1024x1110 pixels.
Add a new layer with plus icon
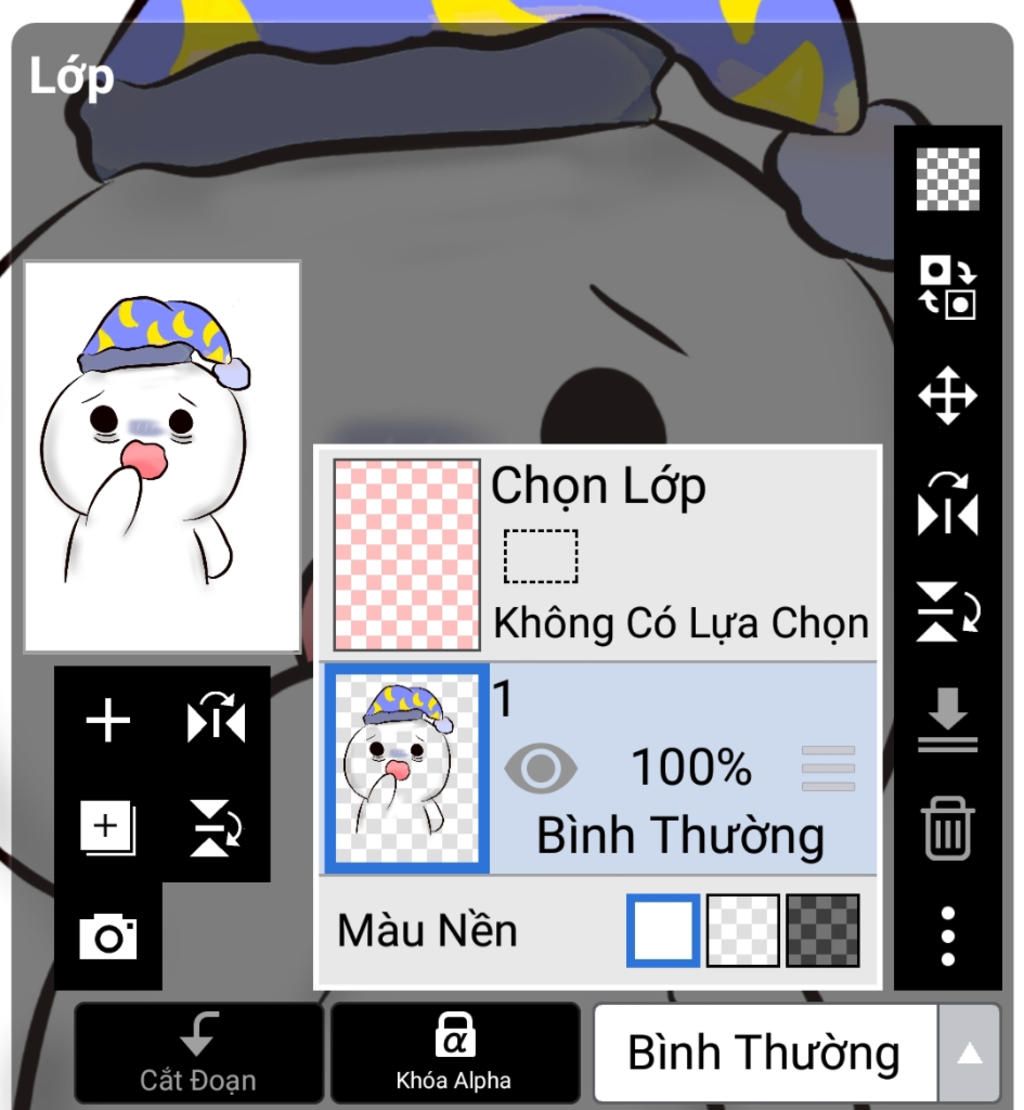(108, 721)
